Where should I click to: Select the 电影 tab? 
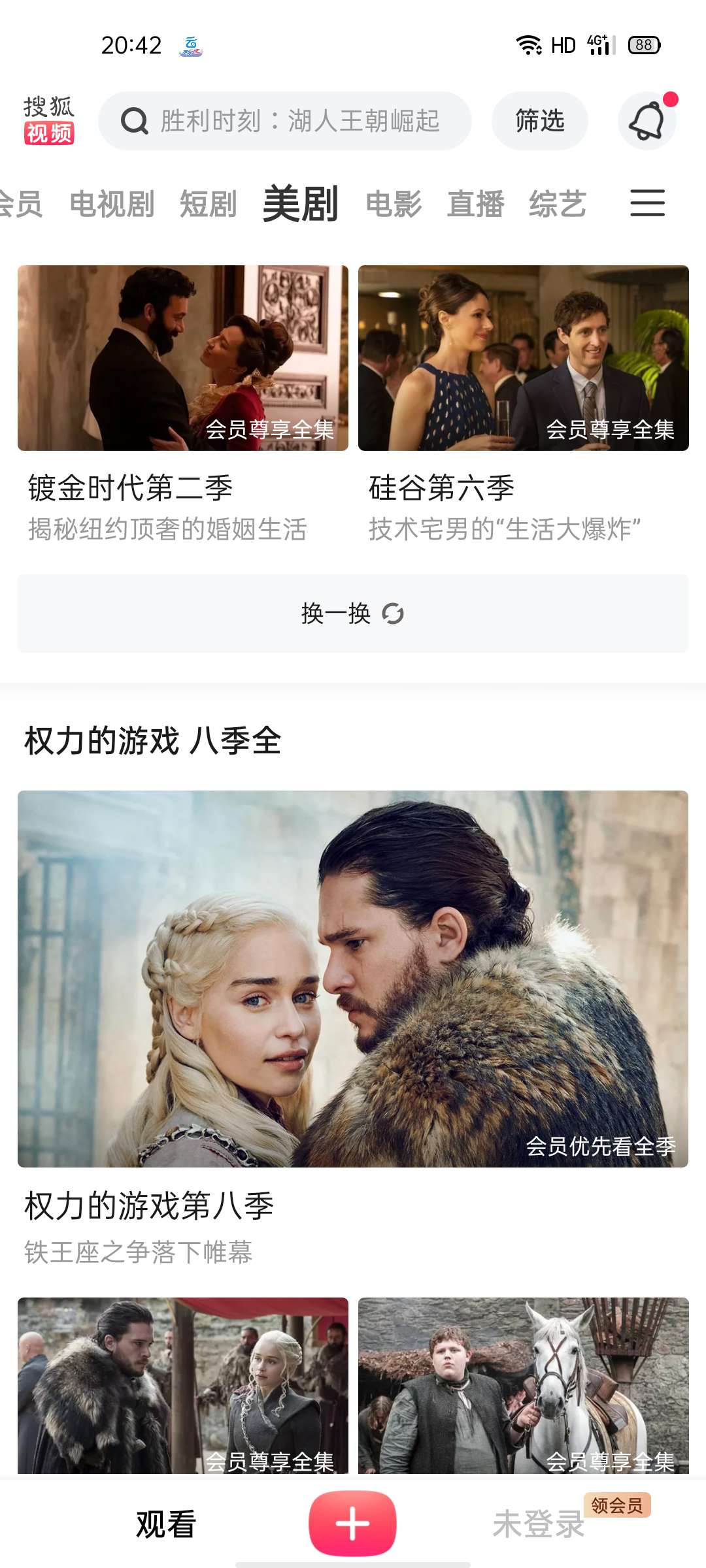[394, 204]
